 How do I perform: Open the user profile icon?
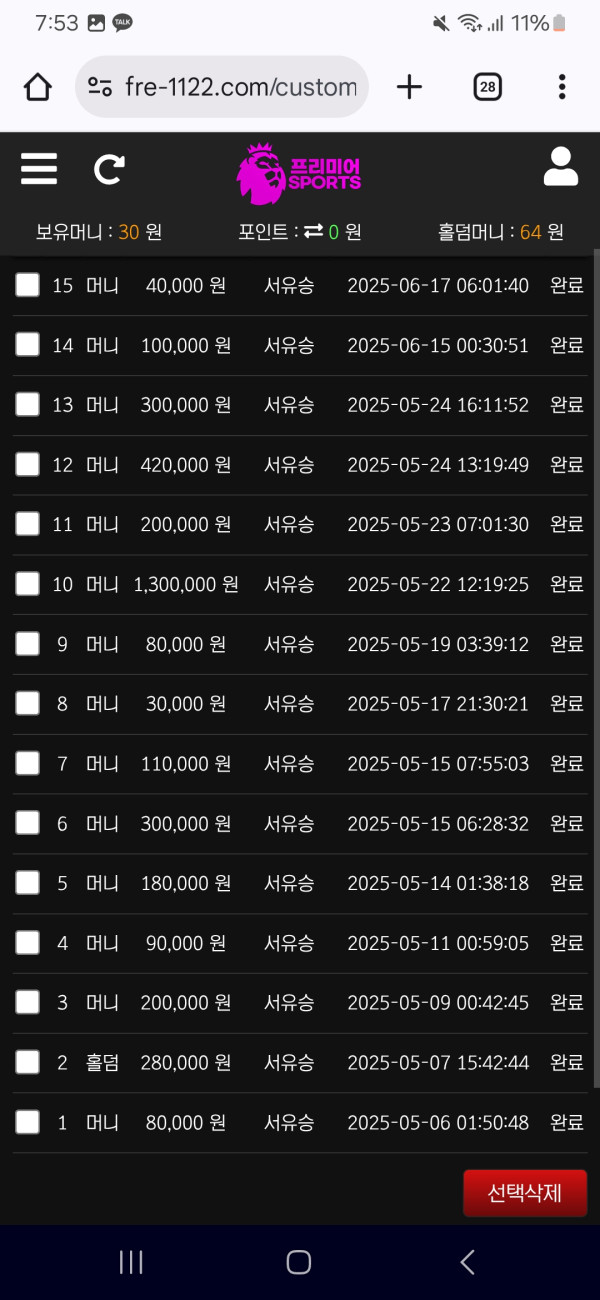tap(561, 167)
